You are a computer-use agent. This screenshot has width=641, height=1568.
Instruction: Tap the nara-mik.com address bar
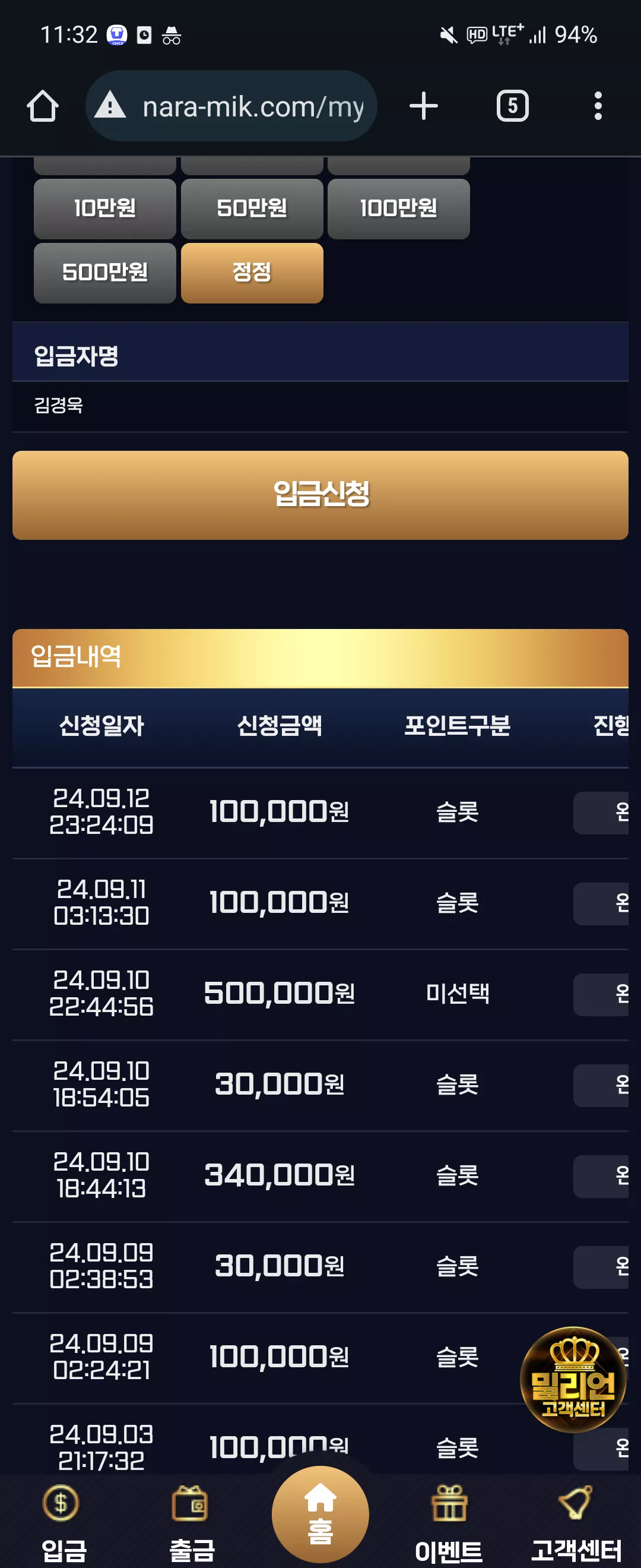click(231, 106)
